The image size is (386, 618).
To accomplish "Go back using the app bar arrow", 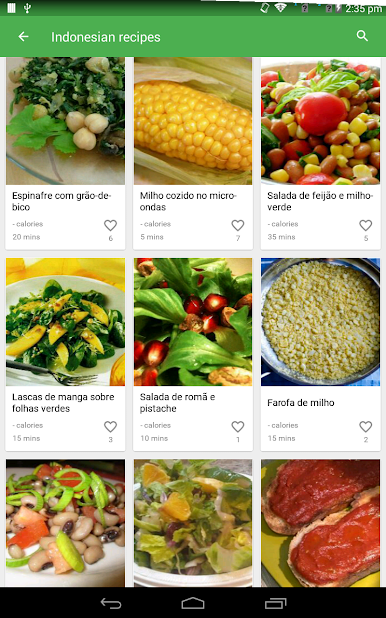I will 23,37.
